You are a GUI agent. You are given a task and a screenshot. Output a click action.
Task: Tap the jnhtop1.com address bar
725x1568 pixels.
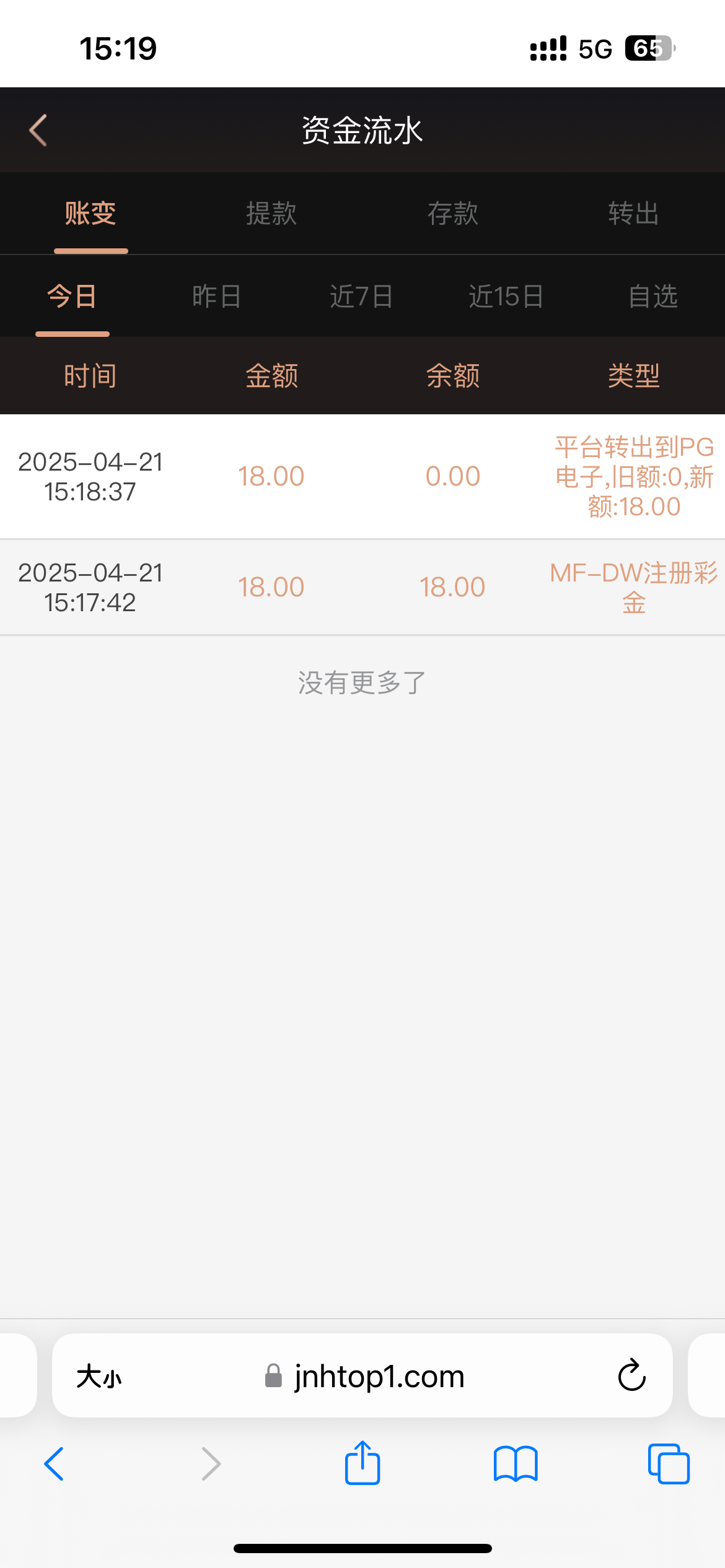coord(366,1376)
